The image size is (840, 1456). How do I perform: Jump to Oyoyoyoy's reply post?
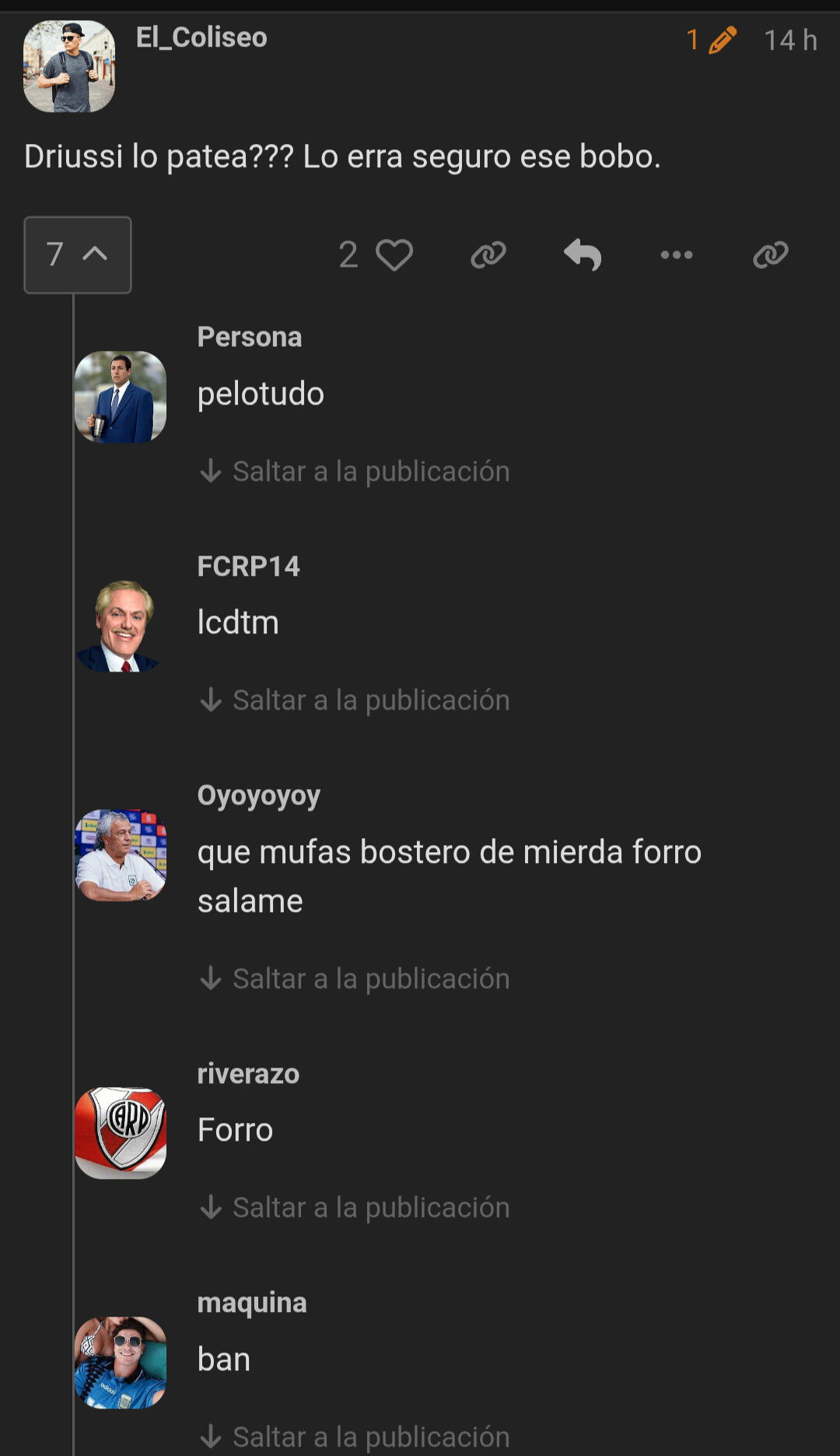[x=355, y=978]
